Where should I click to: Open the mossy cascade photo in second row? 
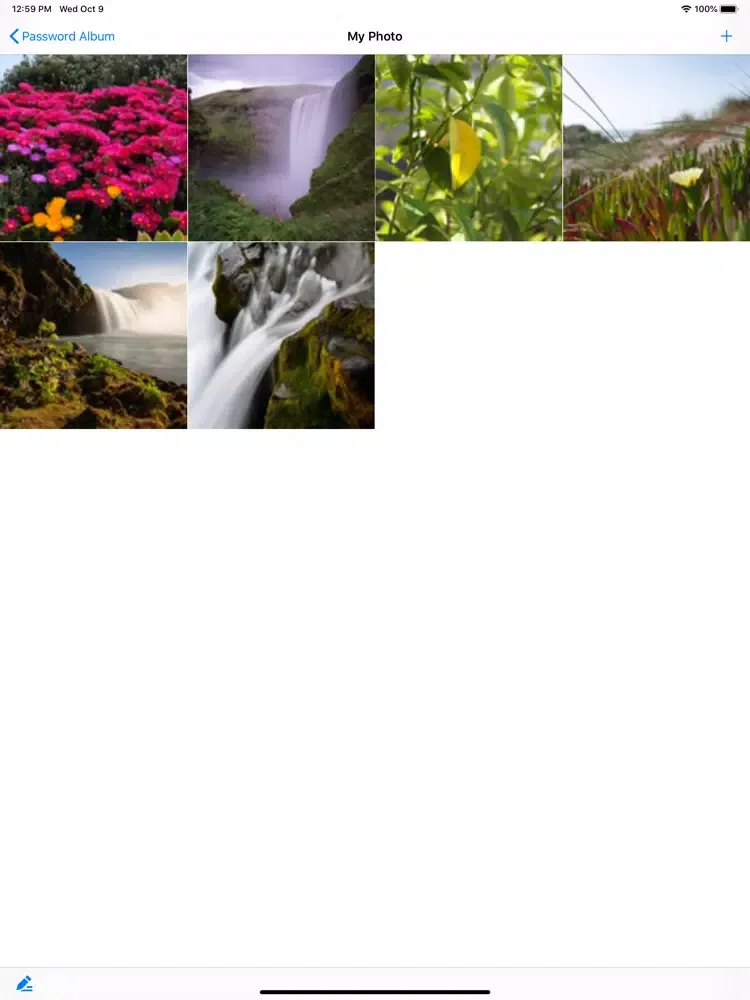pyautogui.click(x=280, y=334)
